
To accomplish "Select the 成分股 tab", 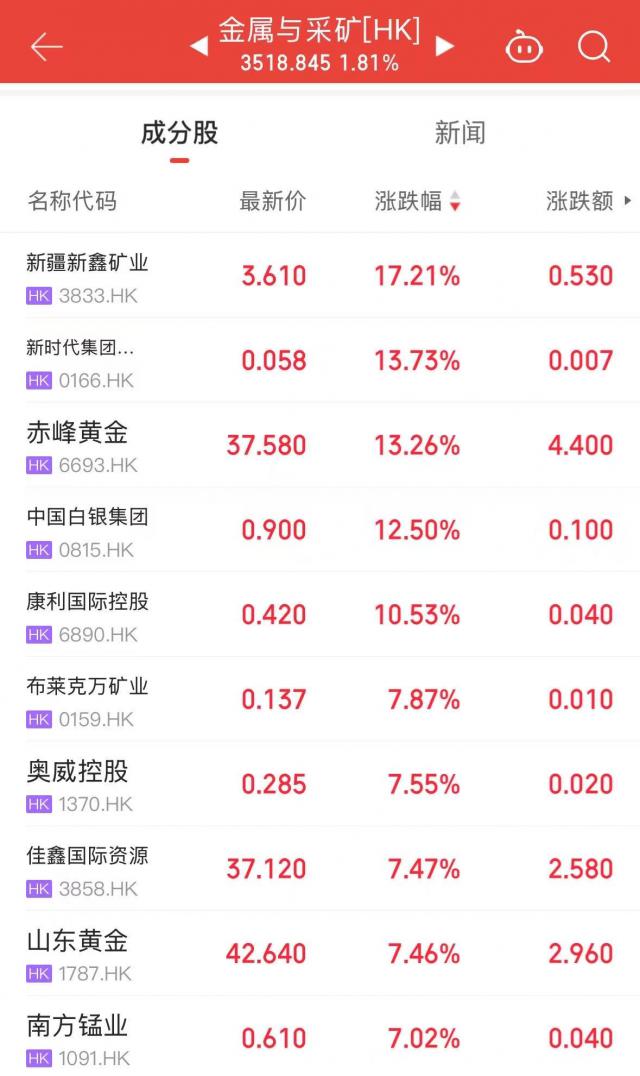I will [179, 133].
